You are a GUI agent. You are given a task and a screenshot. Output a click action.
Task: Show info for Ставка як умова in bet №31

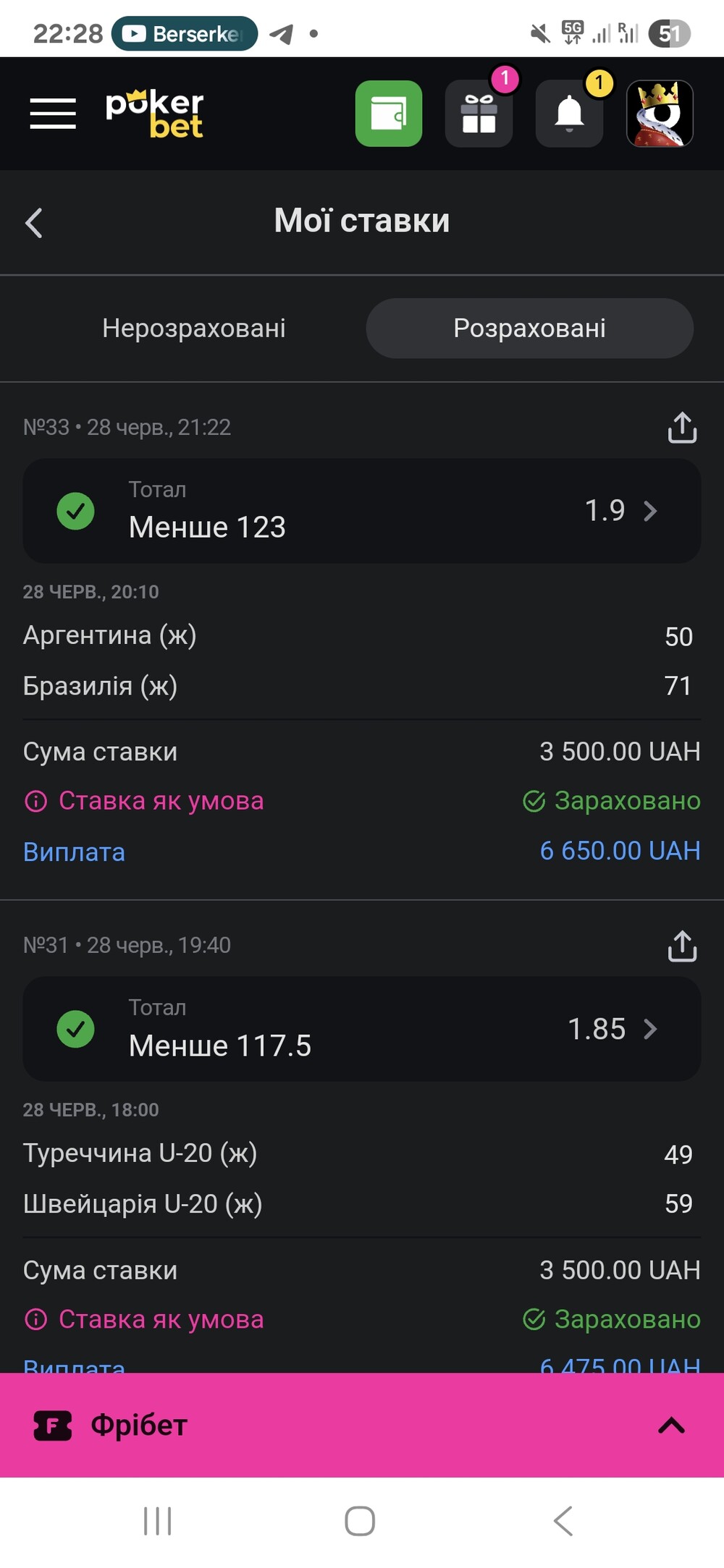click(35, 1319)
